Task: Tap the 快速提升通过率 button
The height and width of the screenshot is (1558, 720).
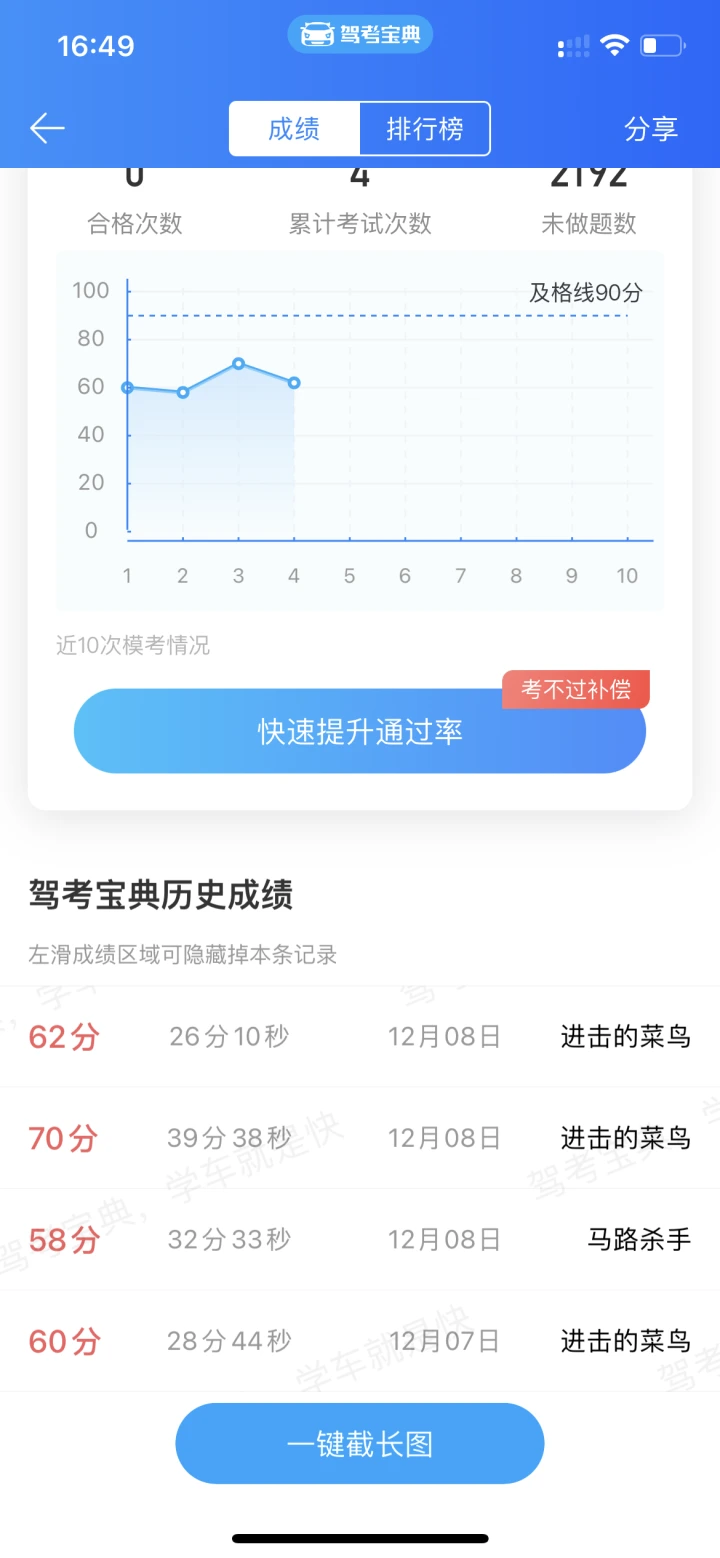Action: click(360, 731)
